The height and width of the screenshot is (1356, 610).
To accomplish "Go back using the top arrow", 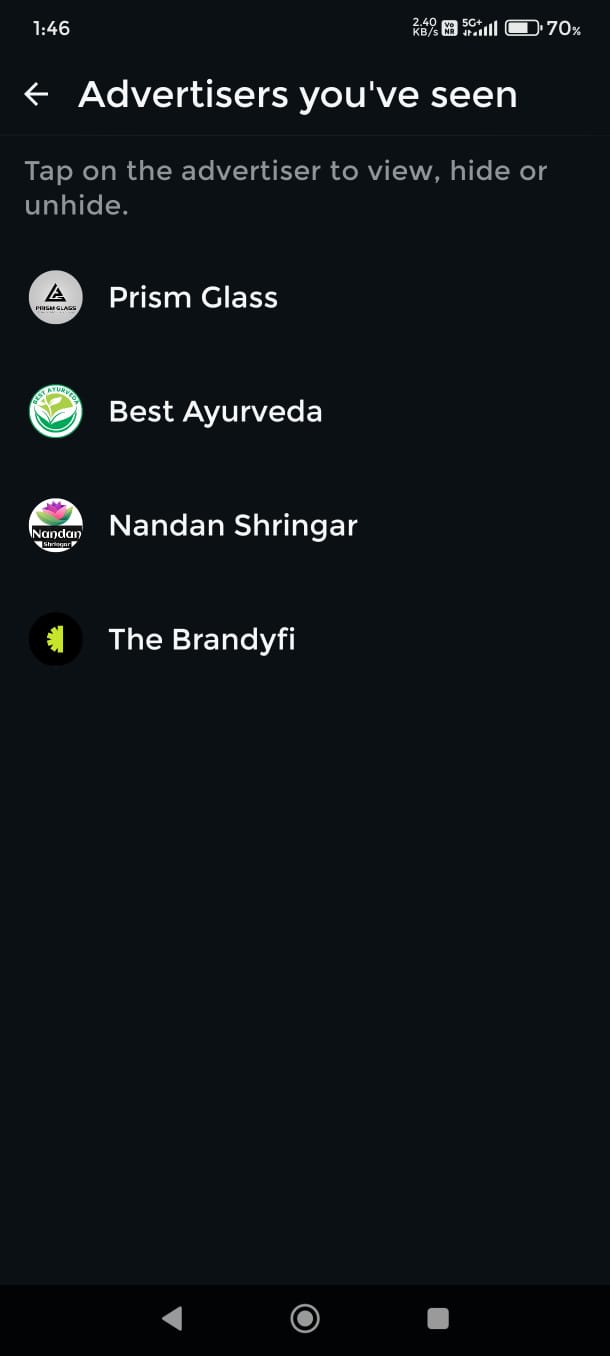I will pos(36,94).
